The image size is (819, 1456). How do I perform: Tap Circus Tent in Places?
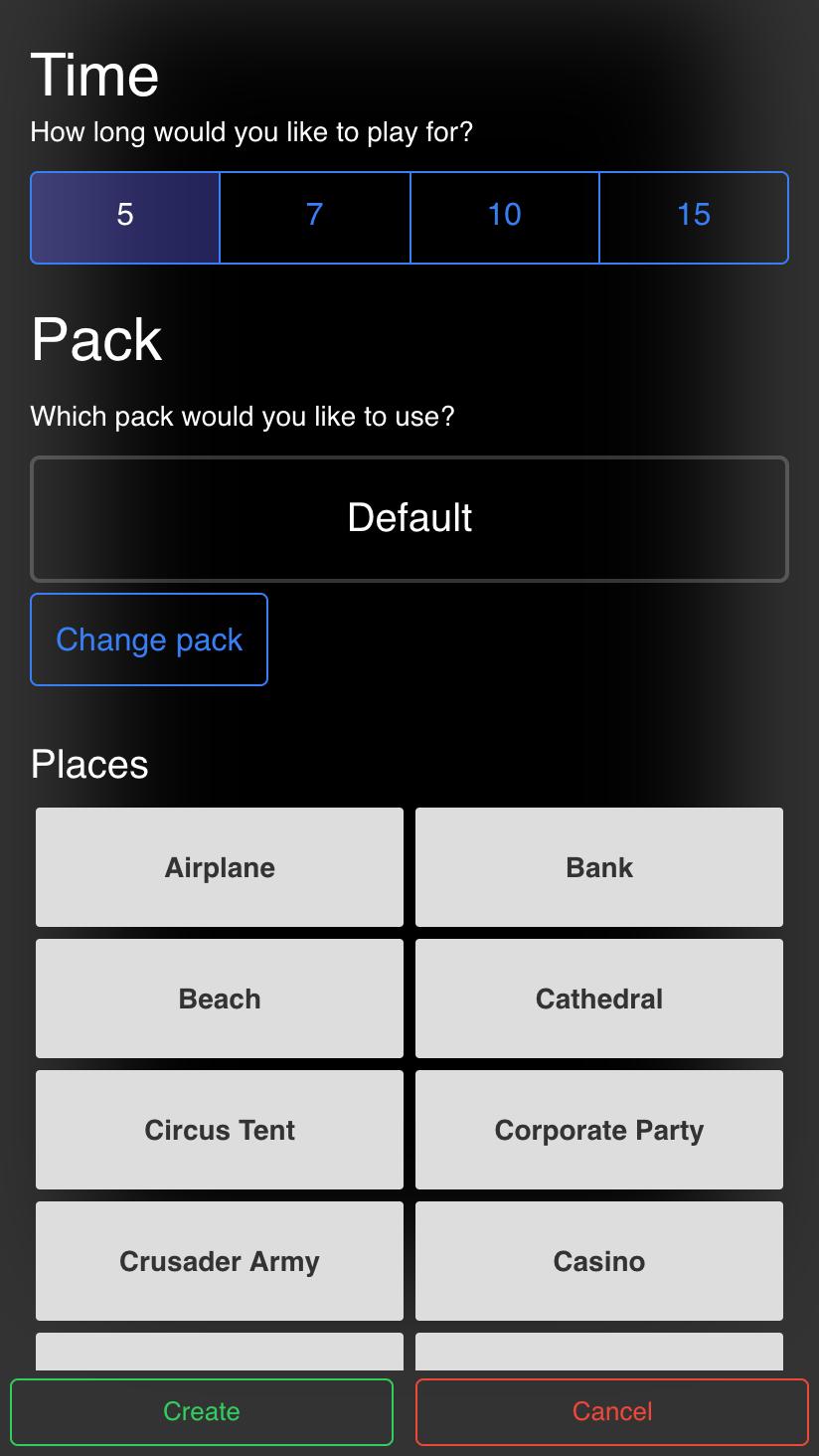(220, 1130)
